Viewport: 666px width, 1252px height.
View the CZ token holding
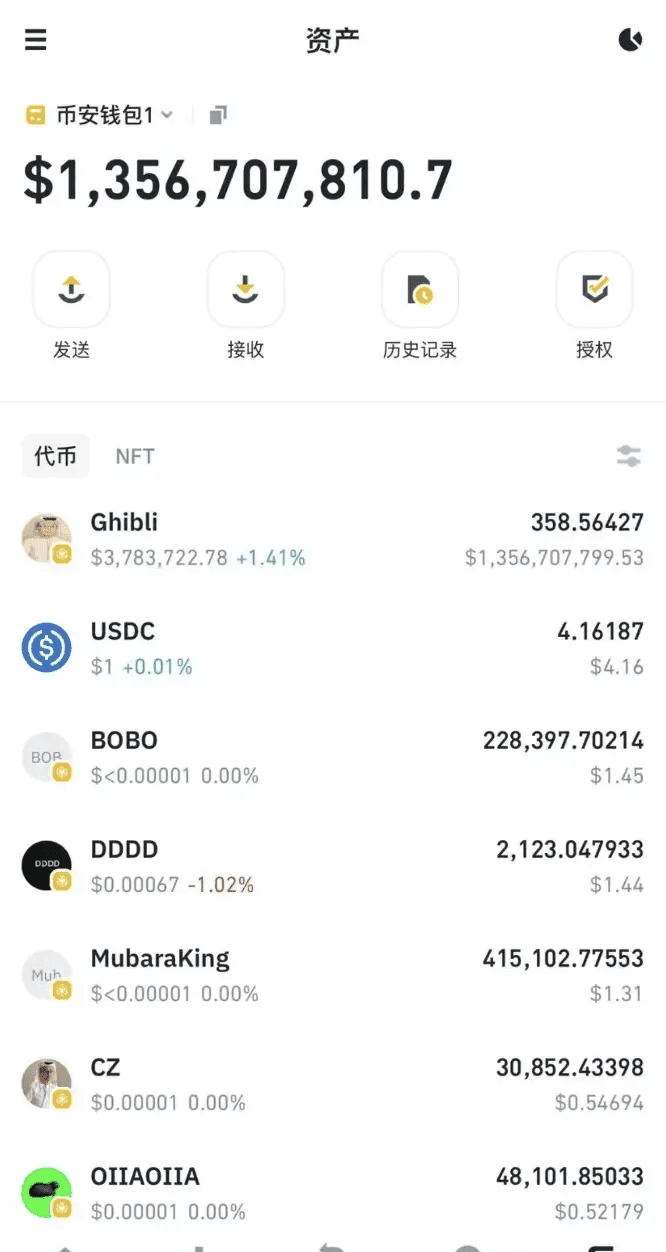[333, 1085]
